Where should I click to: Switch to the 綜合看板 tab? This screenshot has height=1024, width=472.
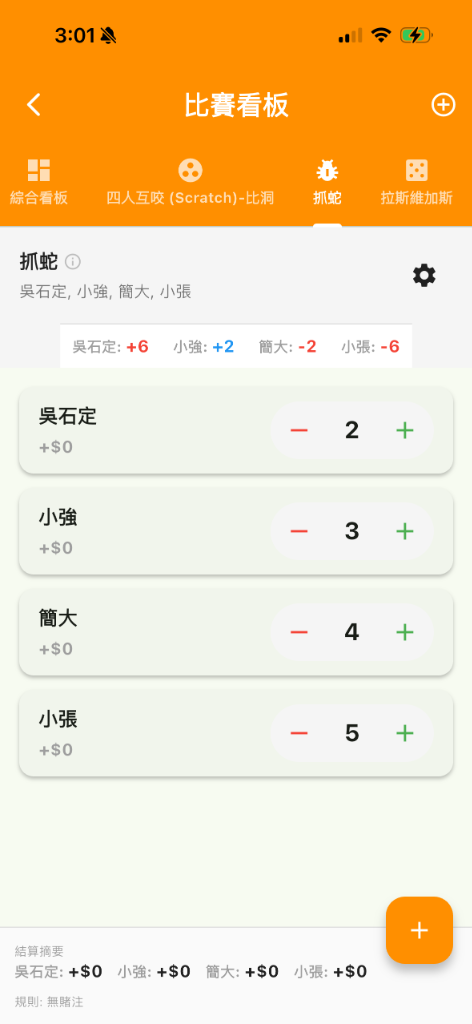click(39, 183)
